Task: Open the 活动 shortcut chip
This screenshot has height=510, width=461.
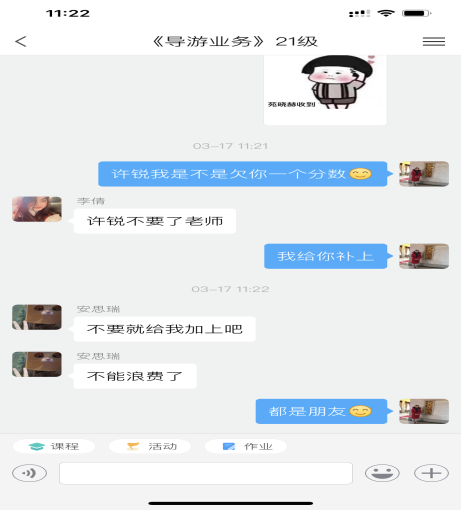Action: (150, 446)
